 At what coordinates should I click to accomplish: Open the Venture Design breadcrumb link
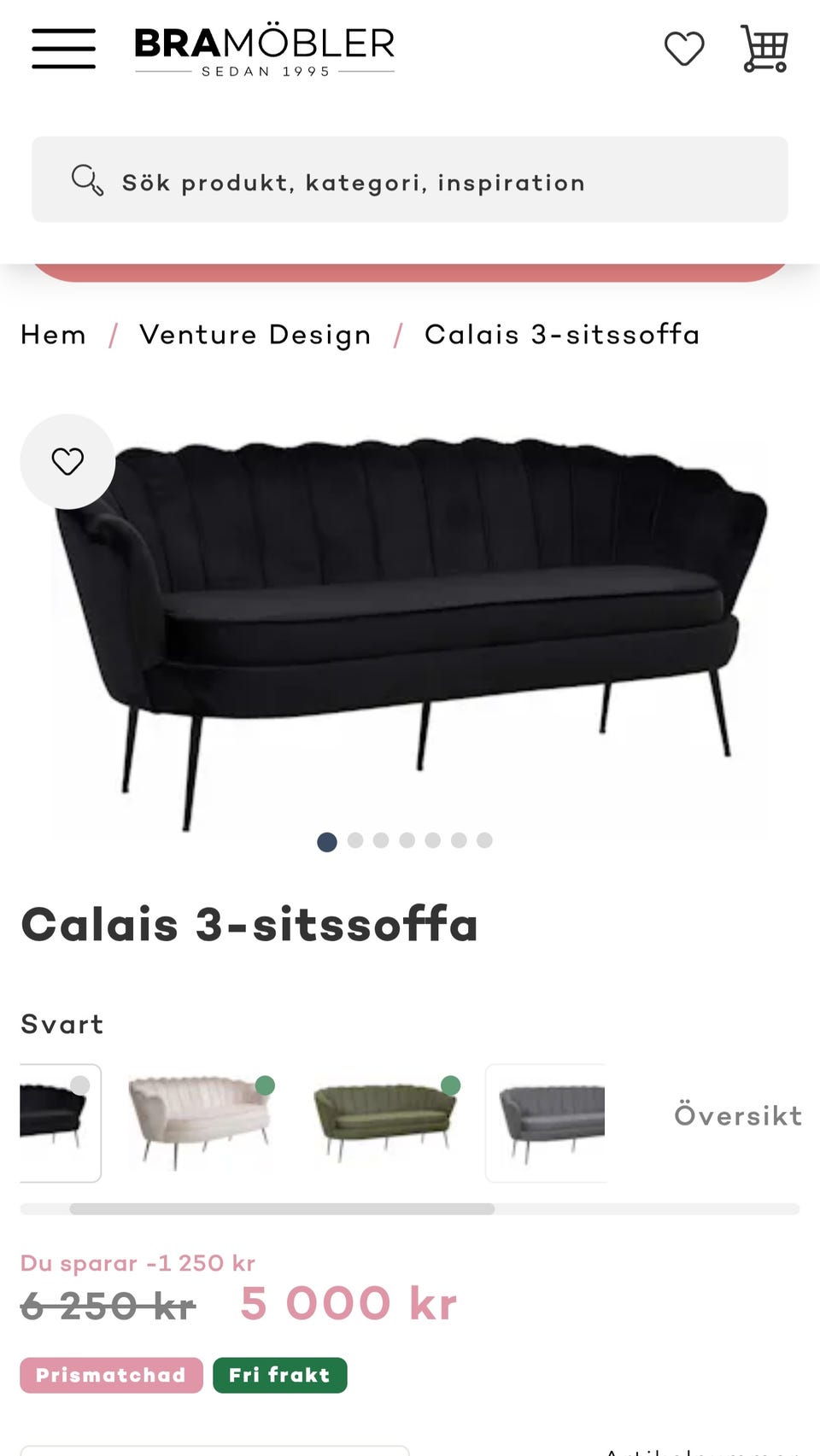tap(256, 335)
